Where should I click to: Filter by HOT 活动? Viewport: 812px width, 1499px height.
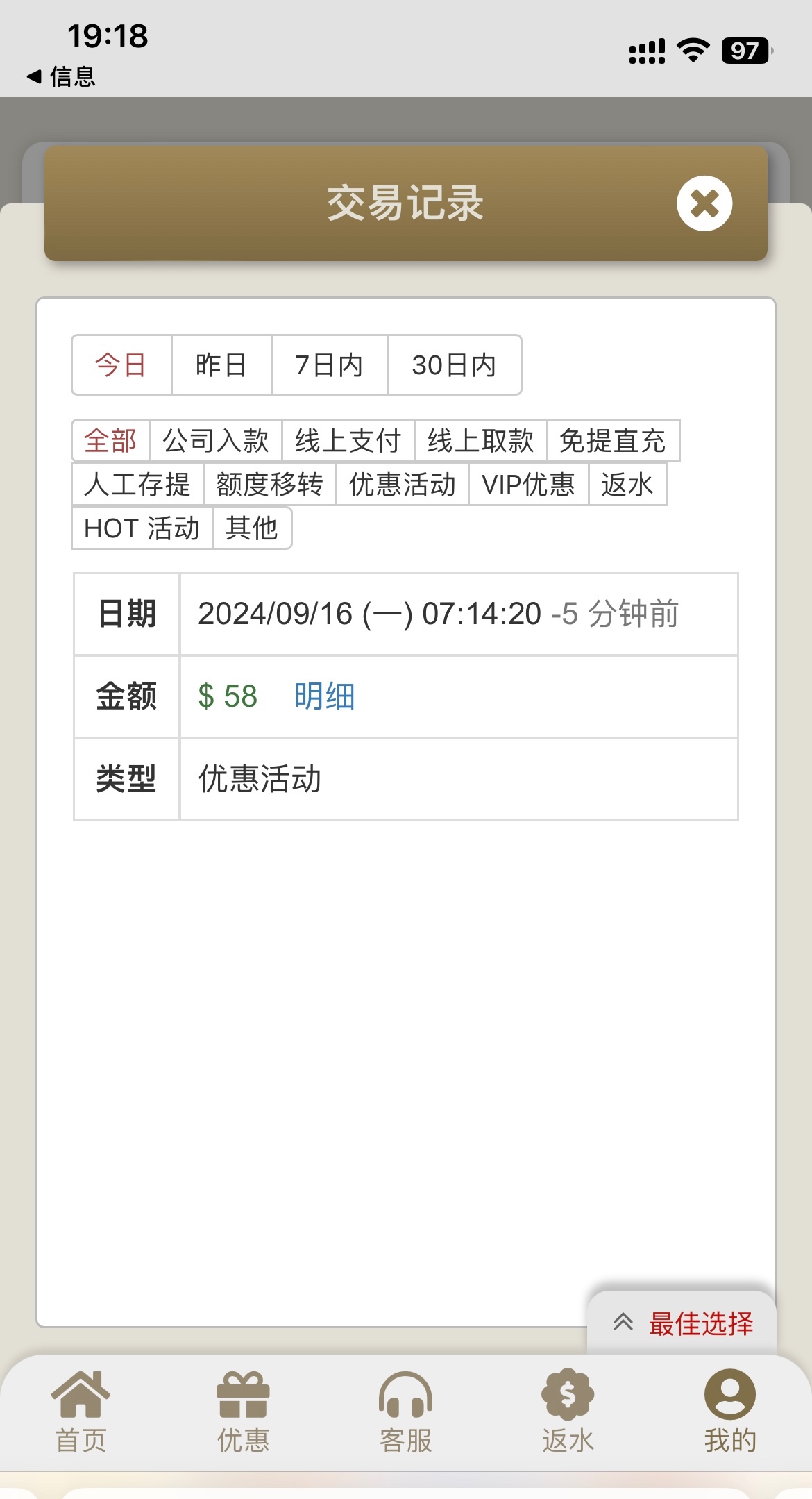(142, 528)
